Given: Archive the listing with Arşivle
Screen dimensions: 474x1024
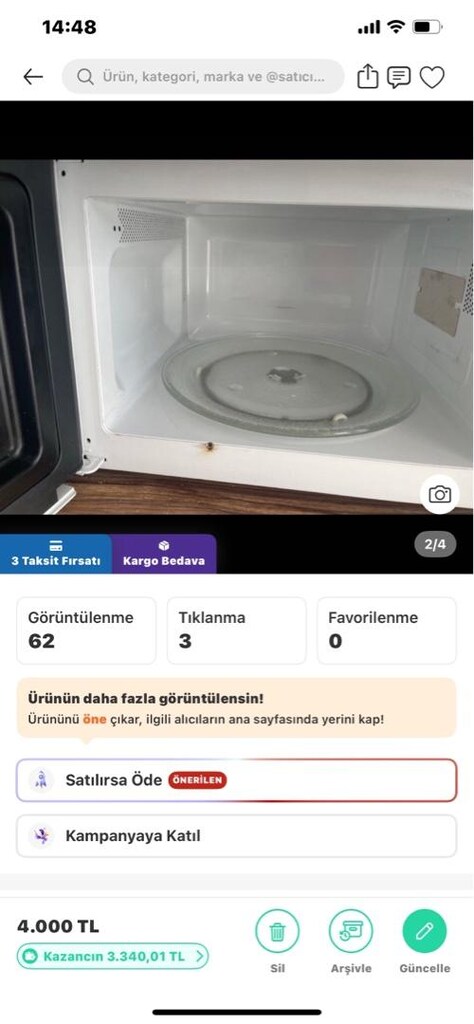Looking at the screenshot, I should coord(351,940).
